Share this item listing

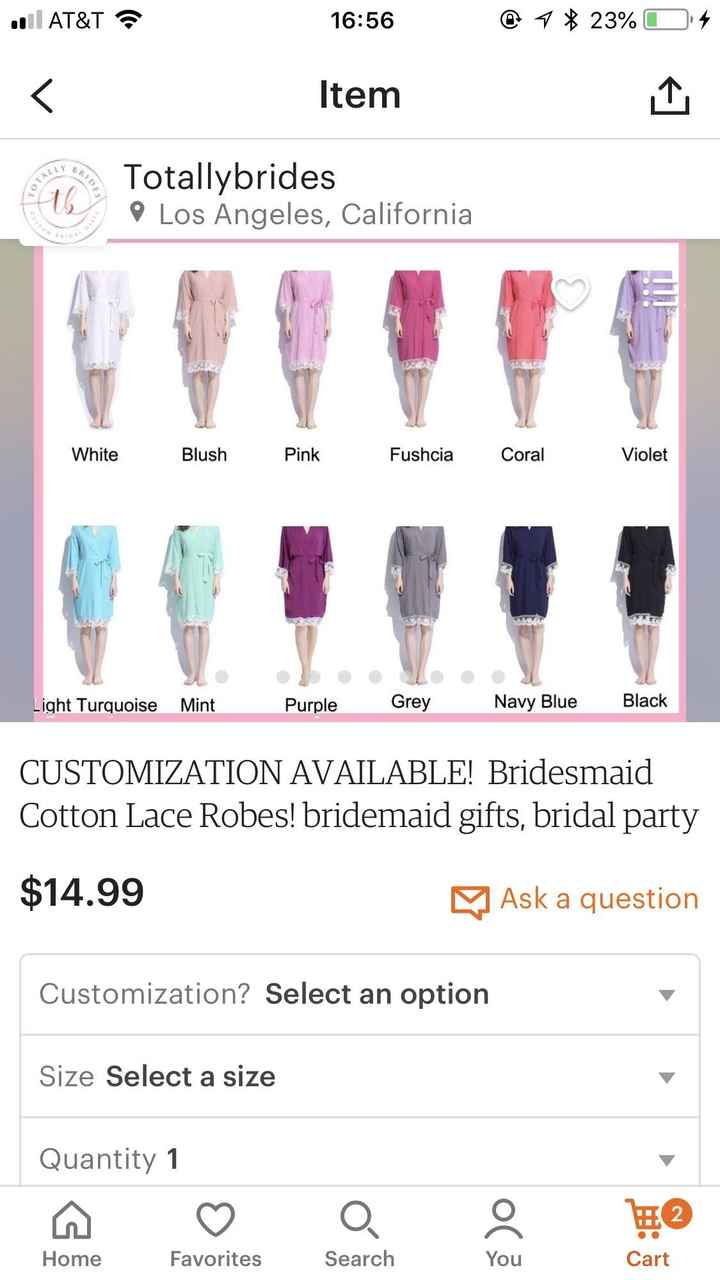click(669, 96)
